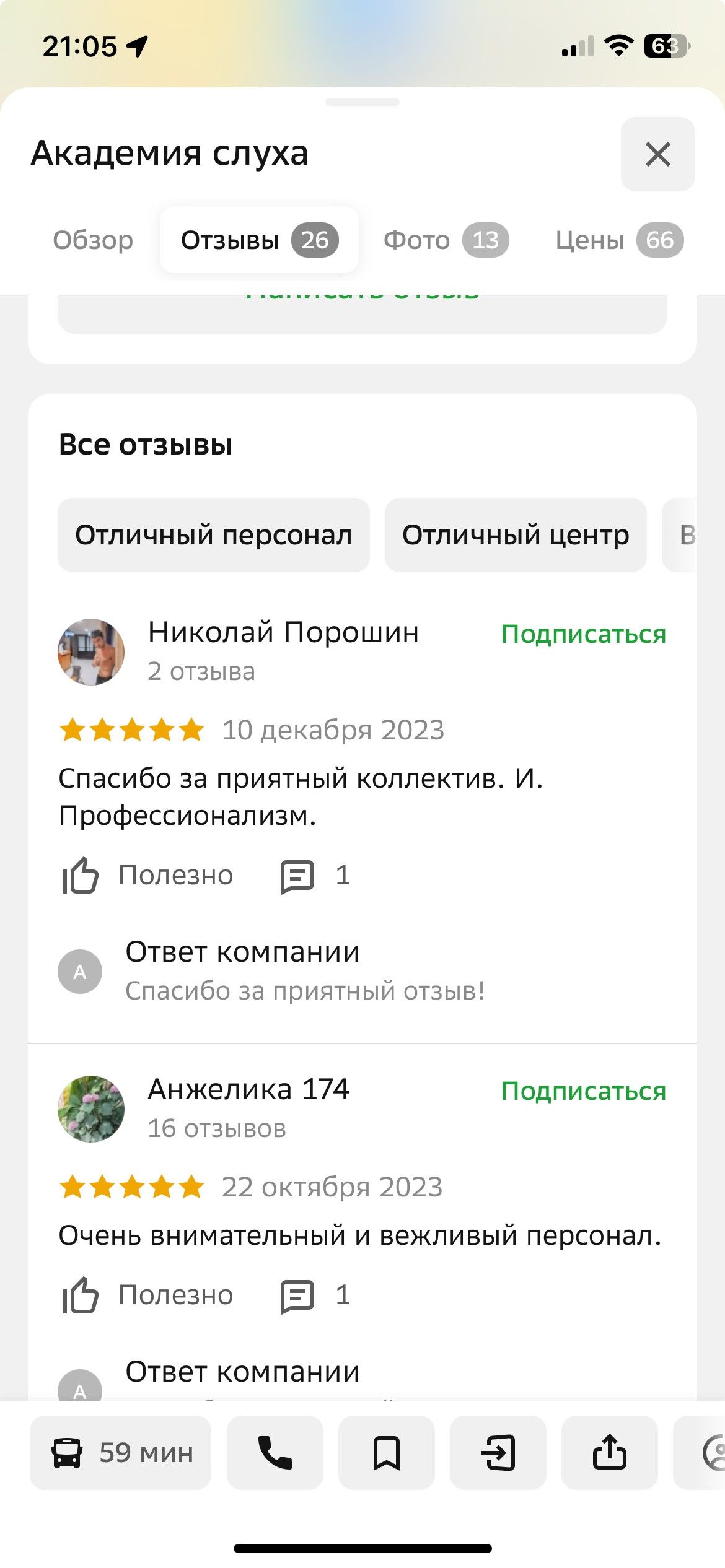
Task: Build the 59 мин transit route
Action: click(121, 1453)
